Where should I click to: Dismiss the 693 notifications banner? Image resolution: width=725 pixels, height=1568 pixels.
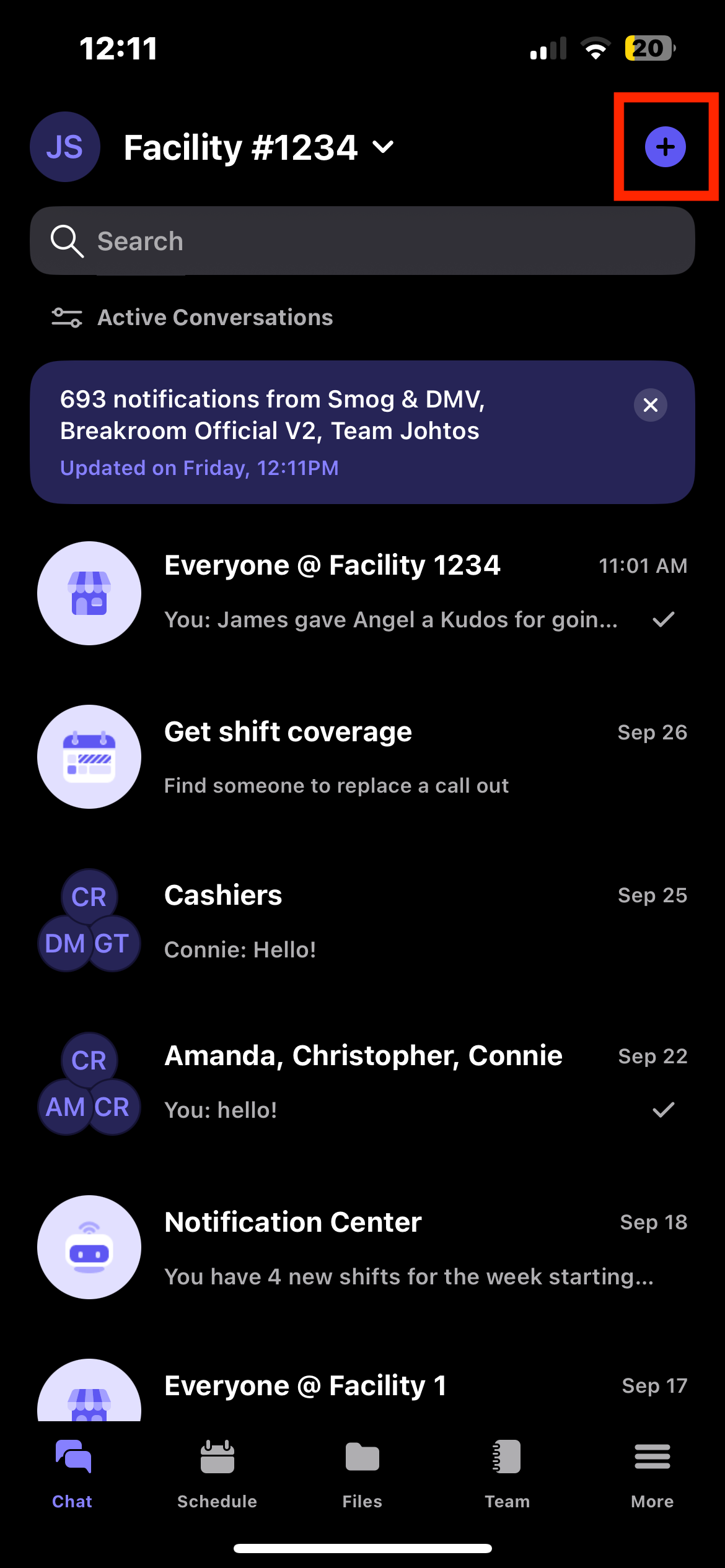click(x=650, y=405)
